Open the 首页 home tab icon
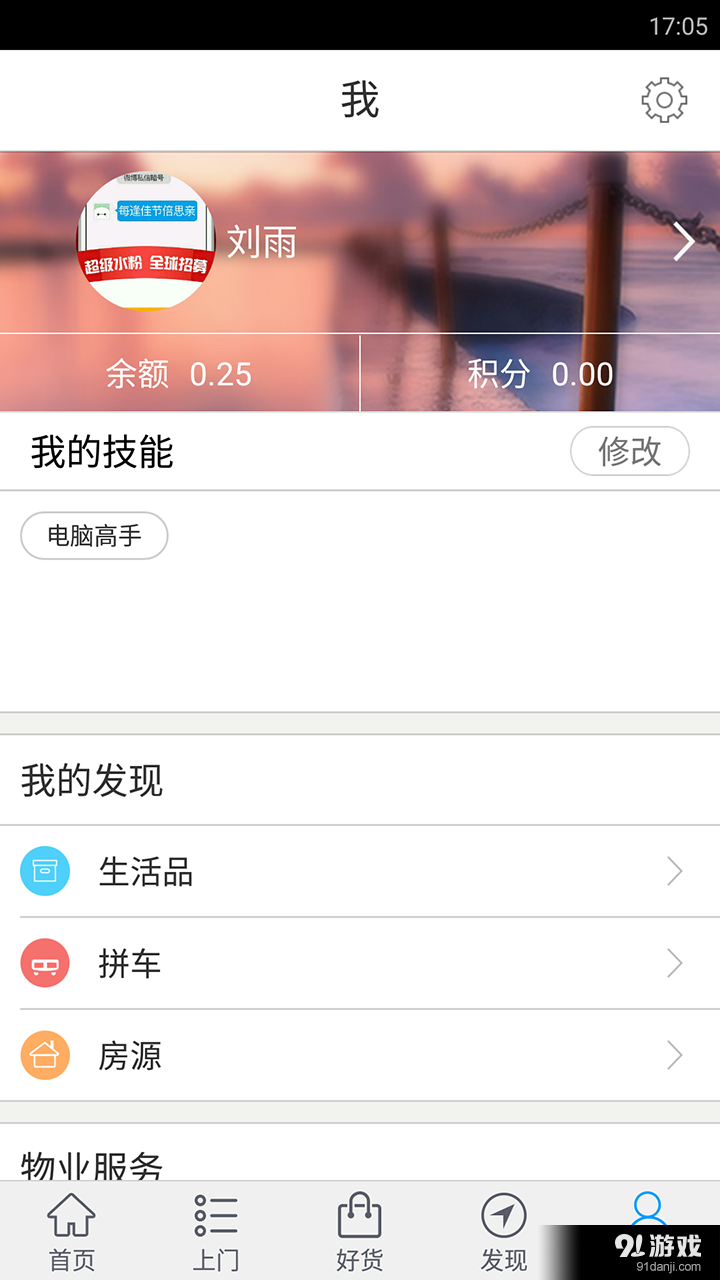The image size is (720, 1280). click(68, 1216)
